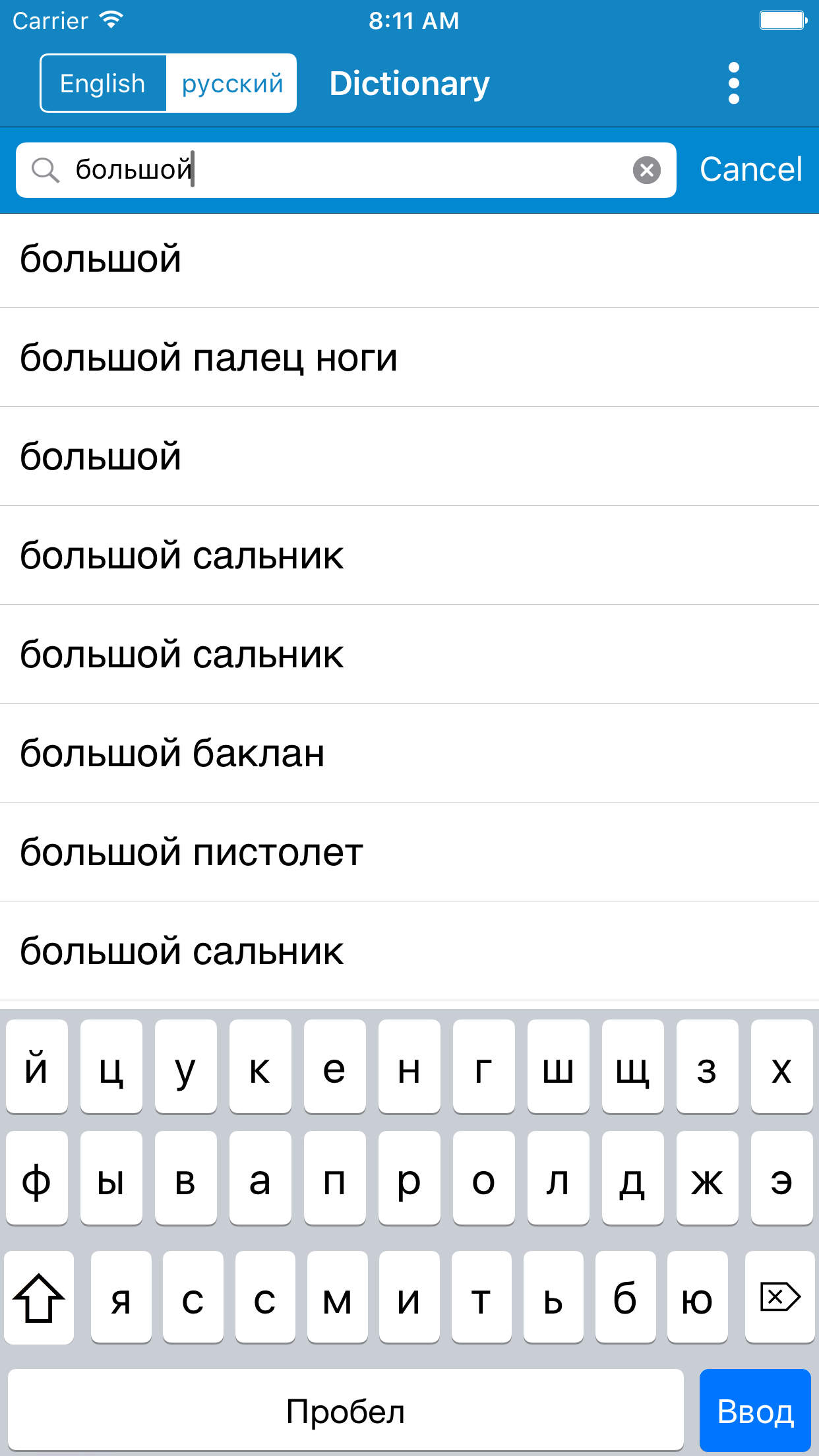Switch translation direction to English
Image resolution: width=819 pixels, height=1456 pixels.
[x=102, y=82]
